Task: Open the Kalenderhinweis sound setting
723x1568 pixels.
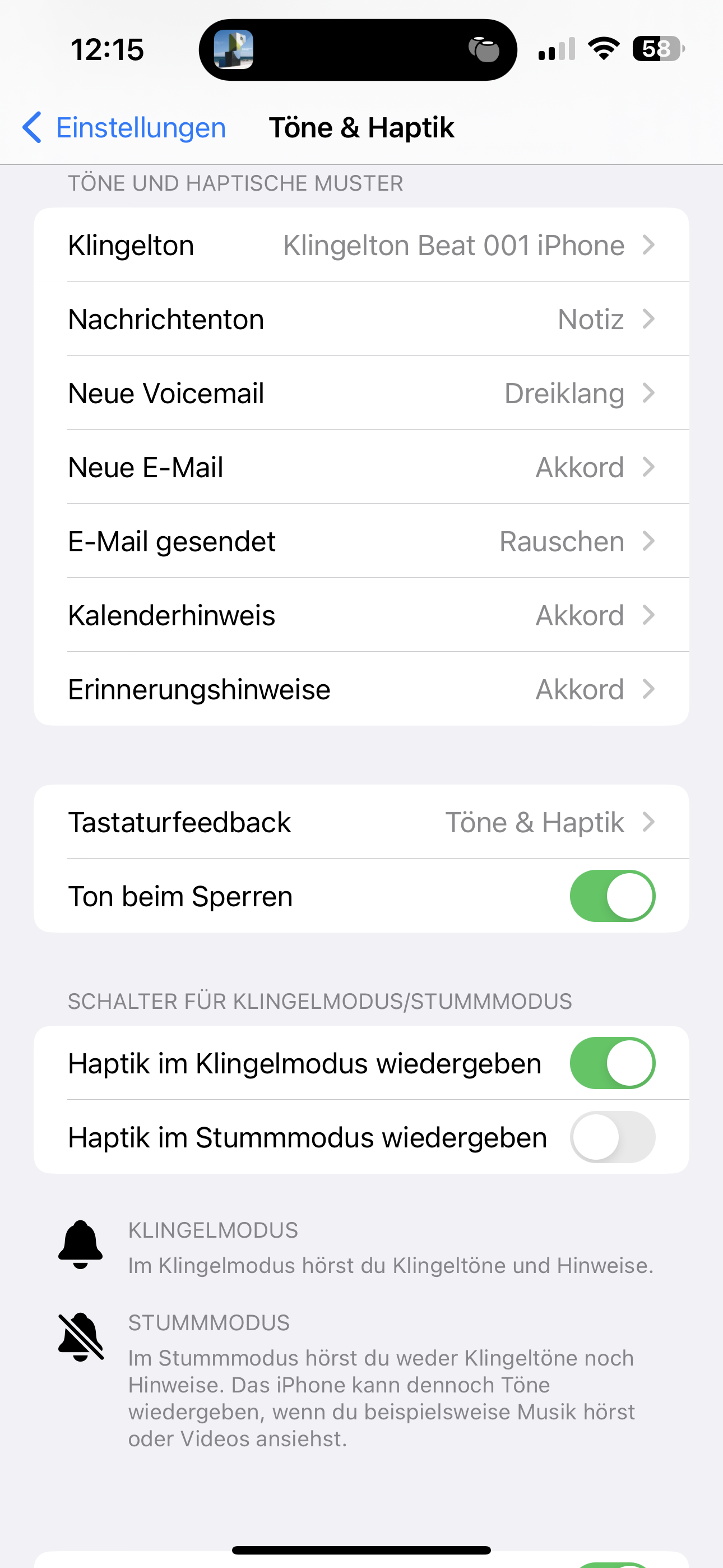Action: coord(361,615)
